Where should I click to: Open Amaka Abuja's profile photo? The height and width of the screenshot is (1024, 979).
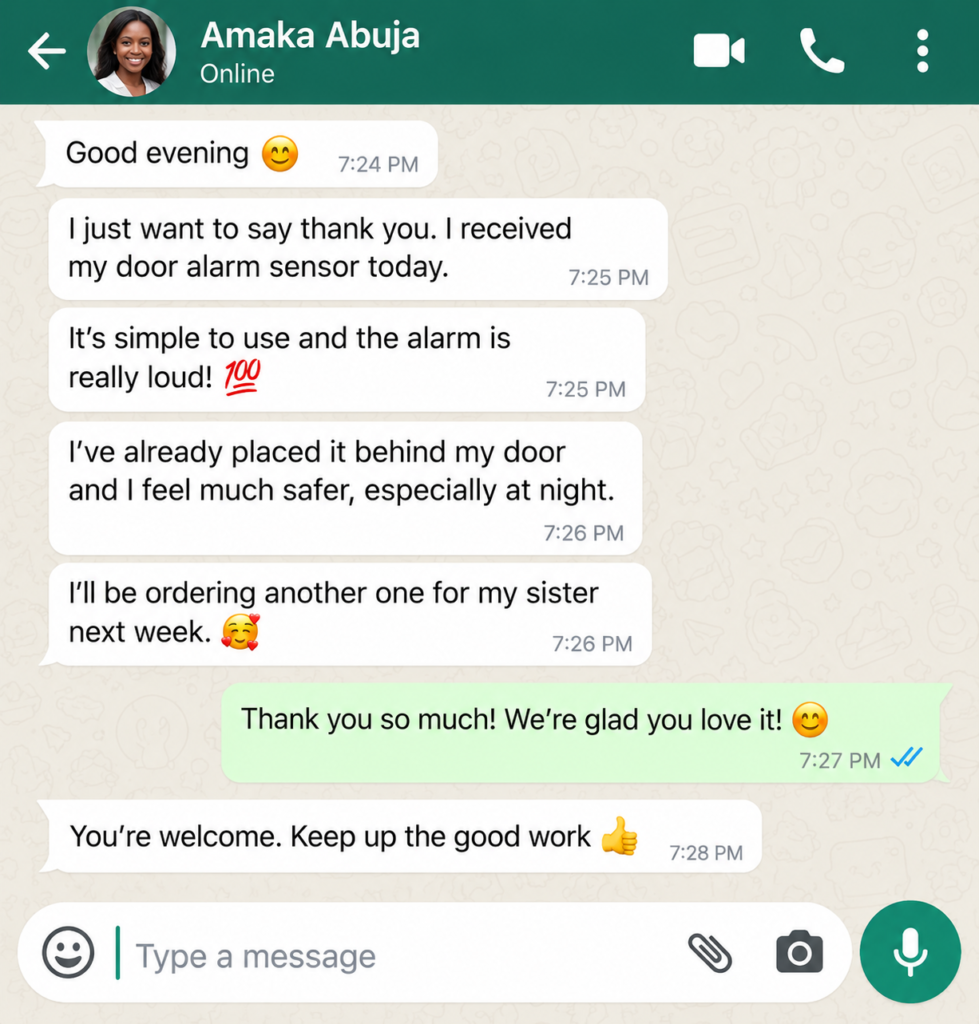[132, 52]
